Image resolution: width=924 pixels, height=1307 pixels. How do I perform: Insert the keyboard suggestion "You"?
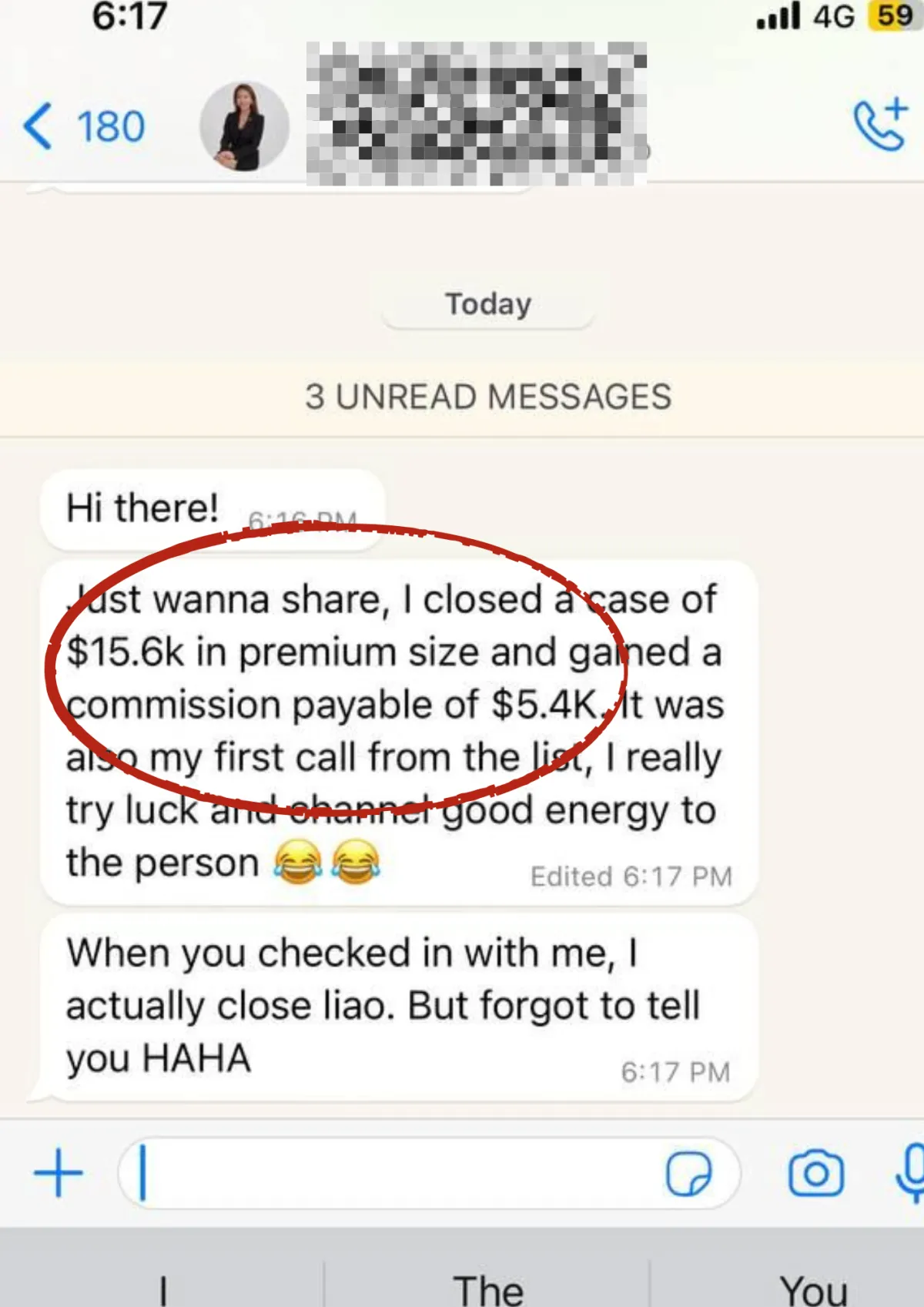pos(813,1286)
